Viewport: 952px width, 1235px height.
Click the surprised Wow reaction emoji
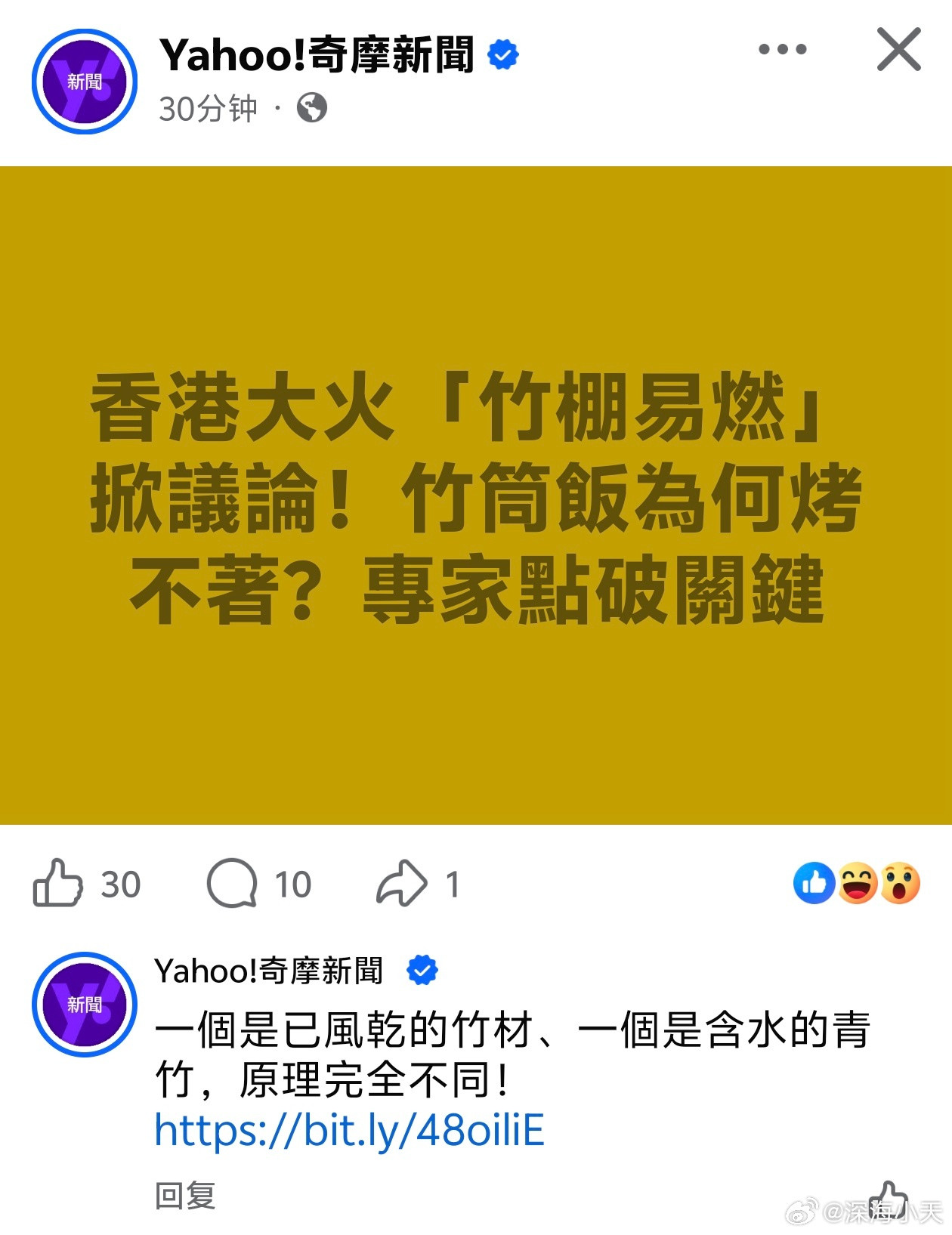(899, 881)
